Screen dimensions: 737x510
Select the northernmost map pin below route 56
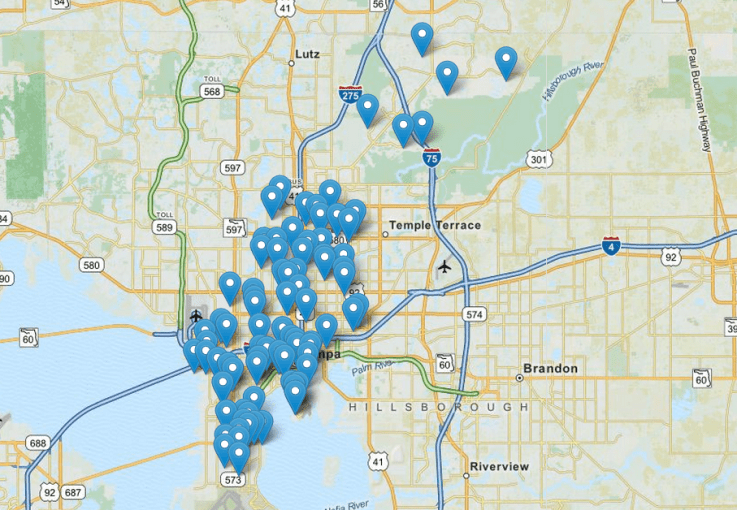click(422, 37)
